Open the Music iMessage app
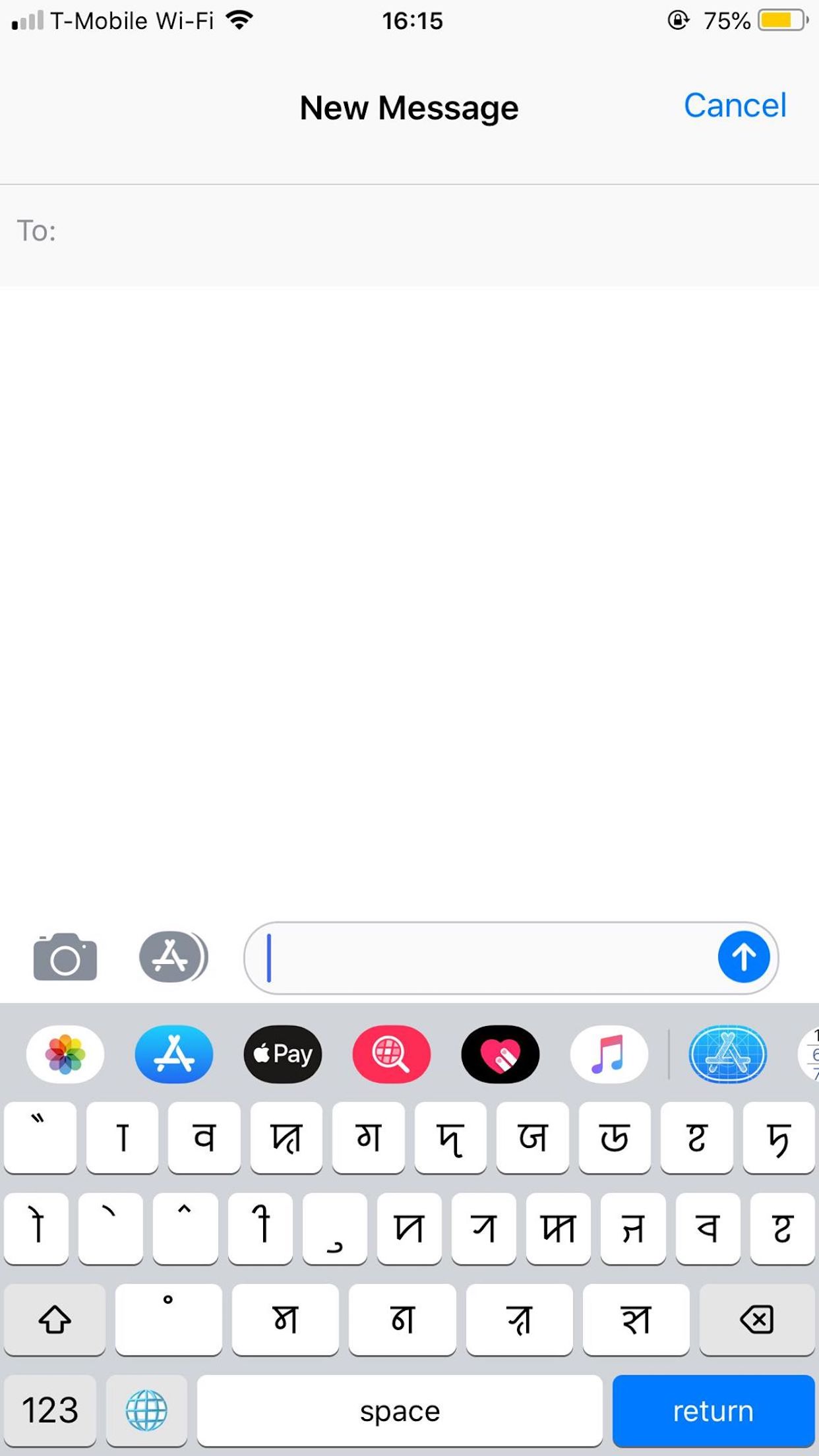Screen dimensions: 819x1456 pos(608,1054)
